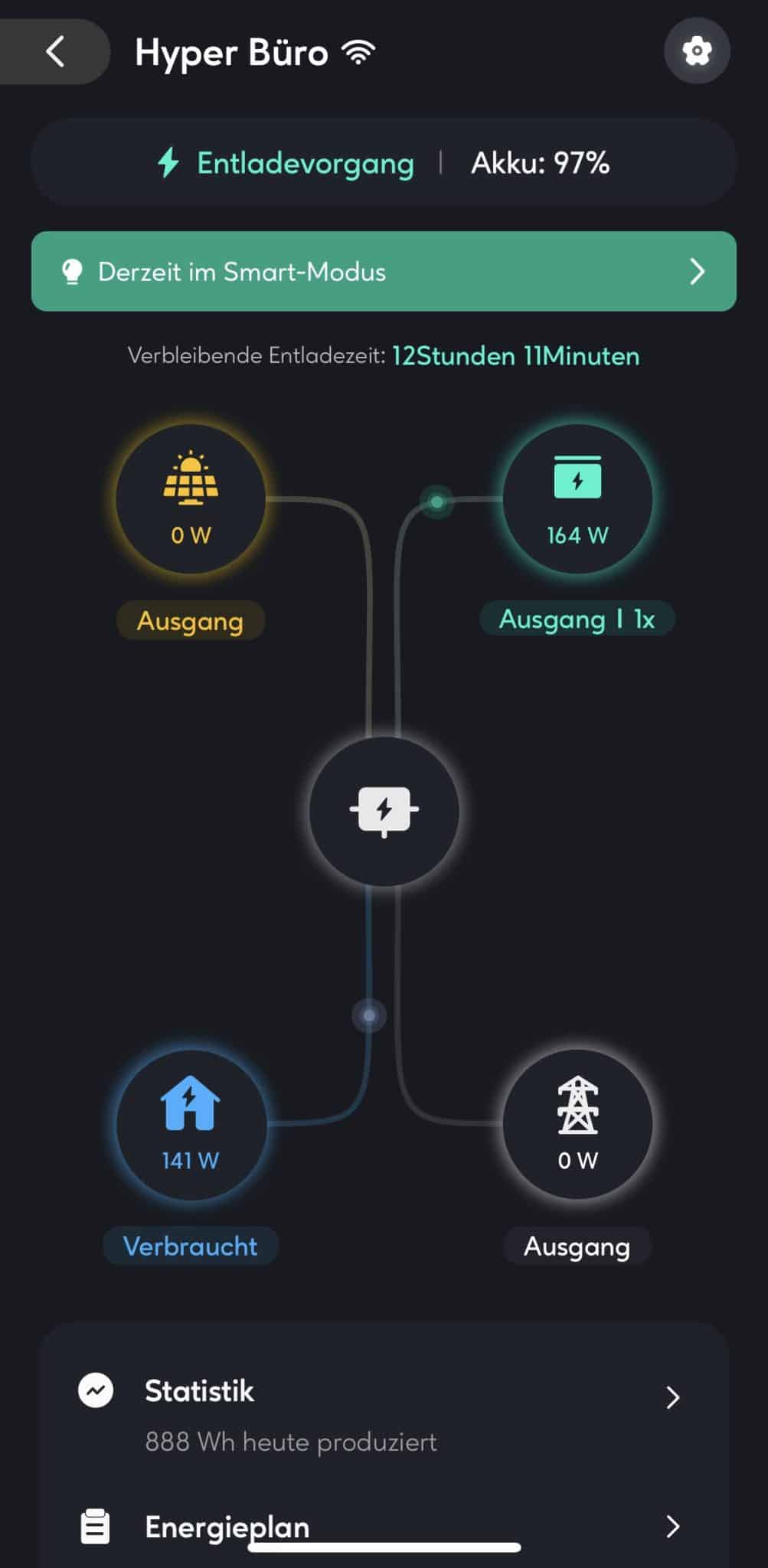Viewport: 768px width, 1568px height.
Task: Tap the central hub device icon
Action: [384, 811]
